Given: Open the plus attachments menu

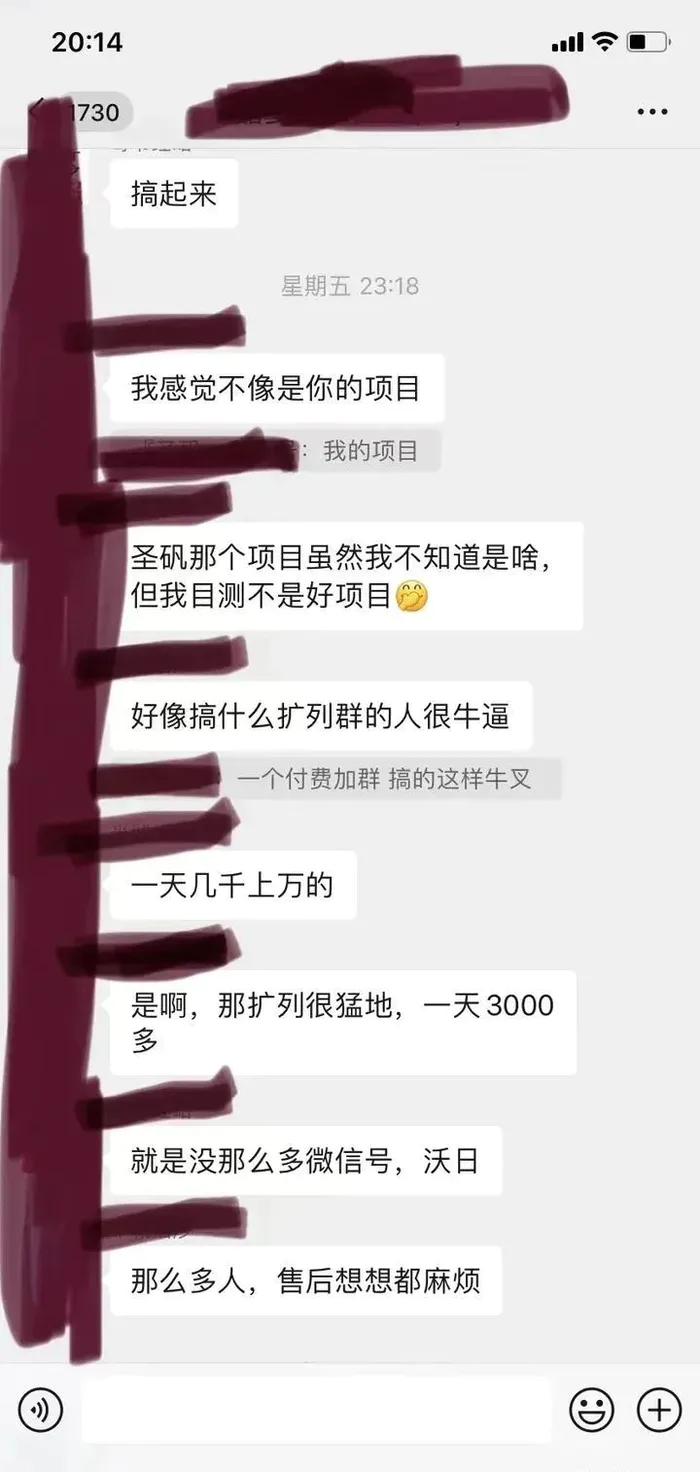Looking at the screenshot, I should 659,1410.
